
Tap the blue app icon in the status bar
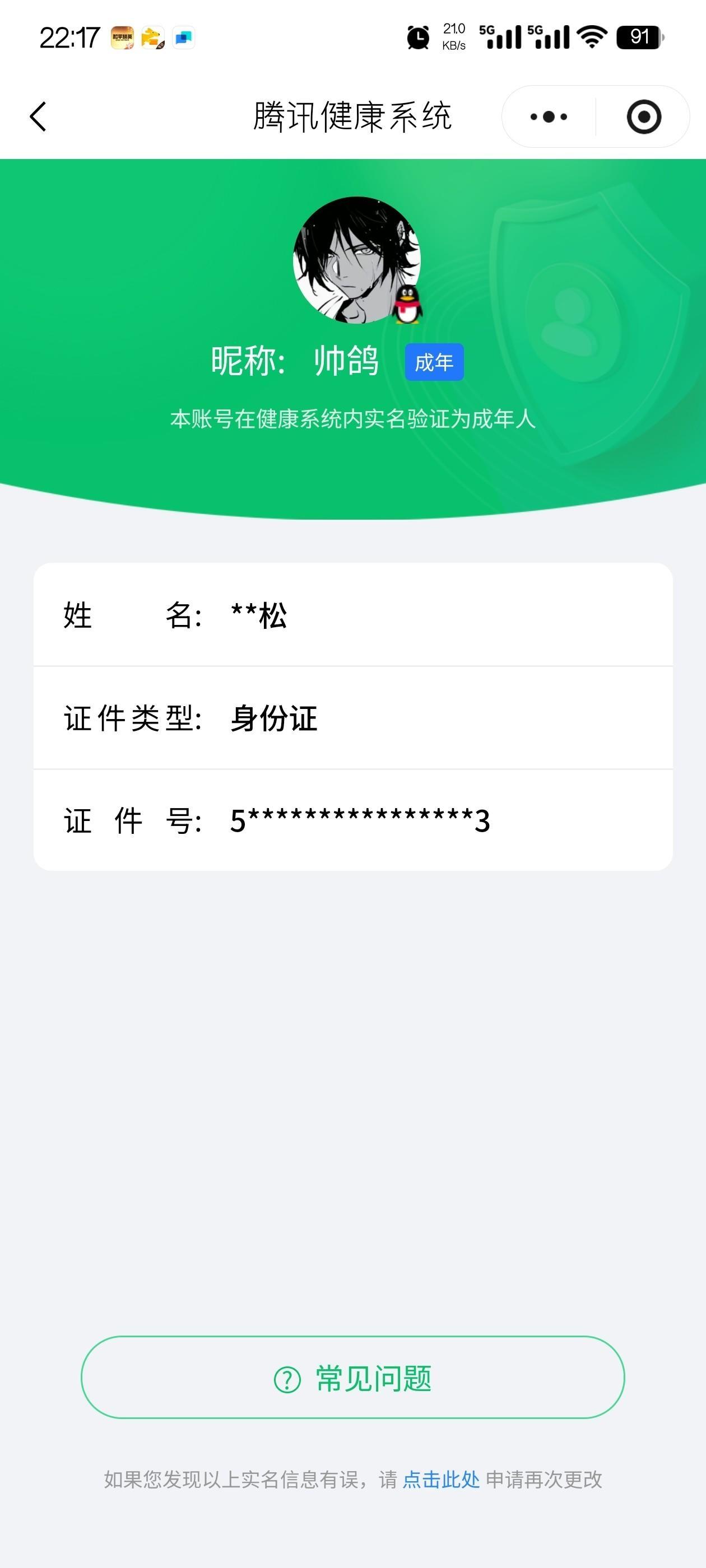coord(184,38)
